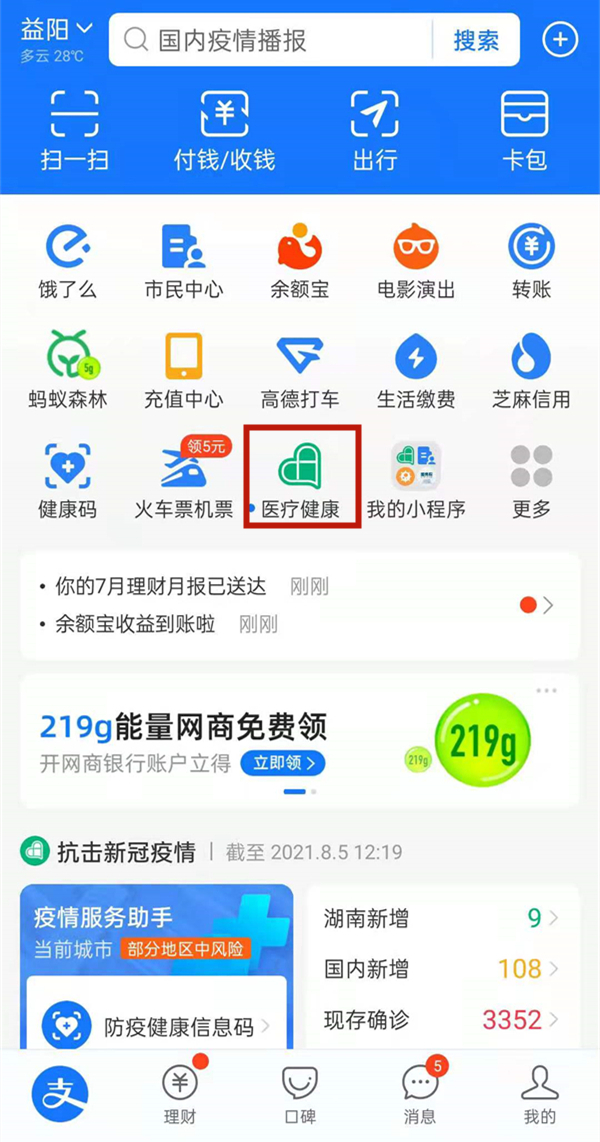600x1142 pixels.
Task: Tap the 搜索 button
Action: tap(476, 40)
